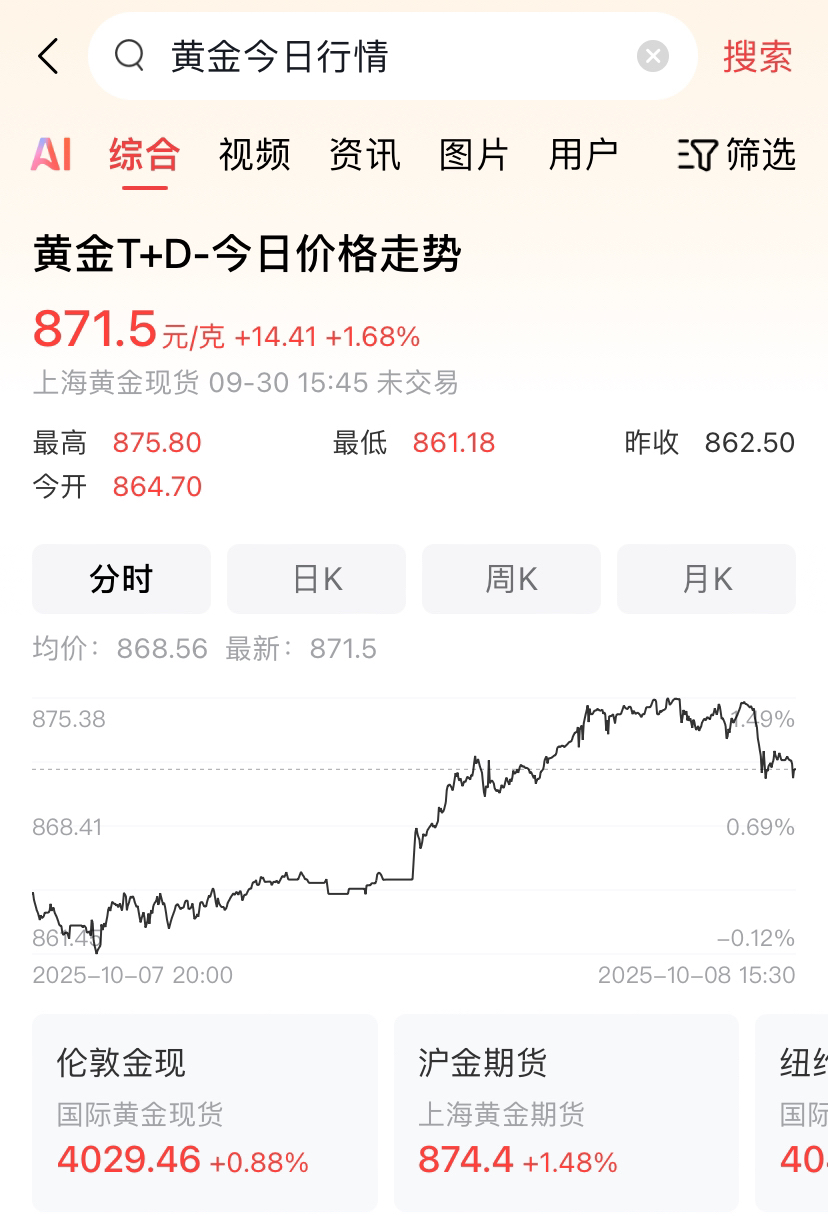Open the 综合 results tab
Image resolution: width=828 pixels, height=1224 pixels.
pyautogui.click(x=143, y=155)
